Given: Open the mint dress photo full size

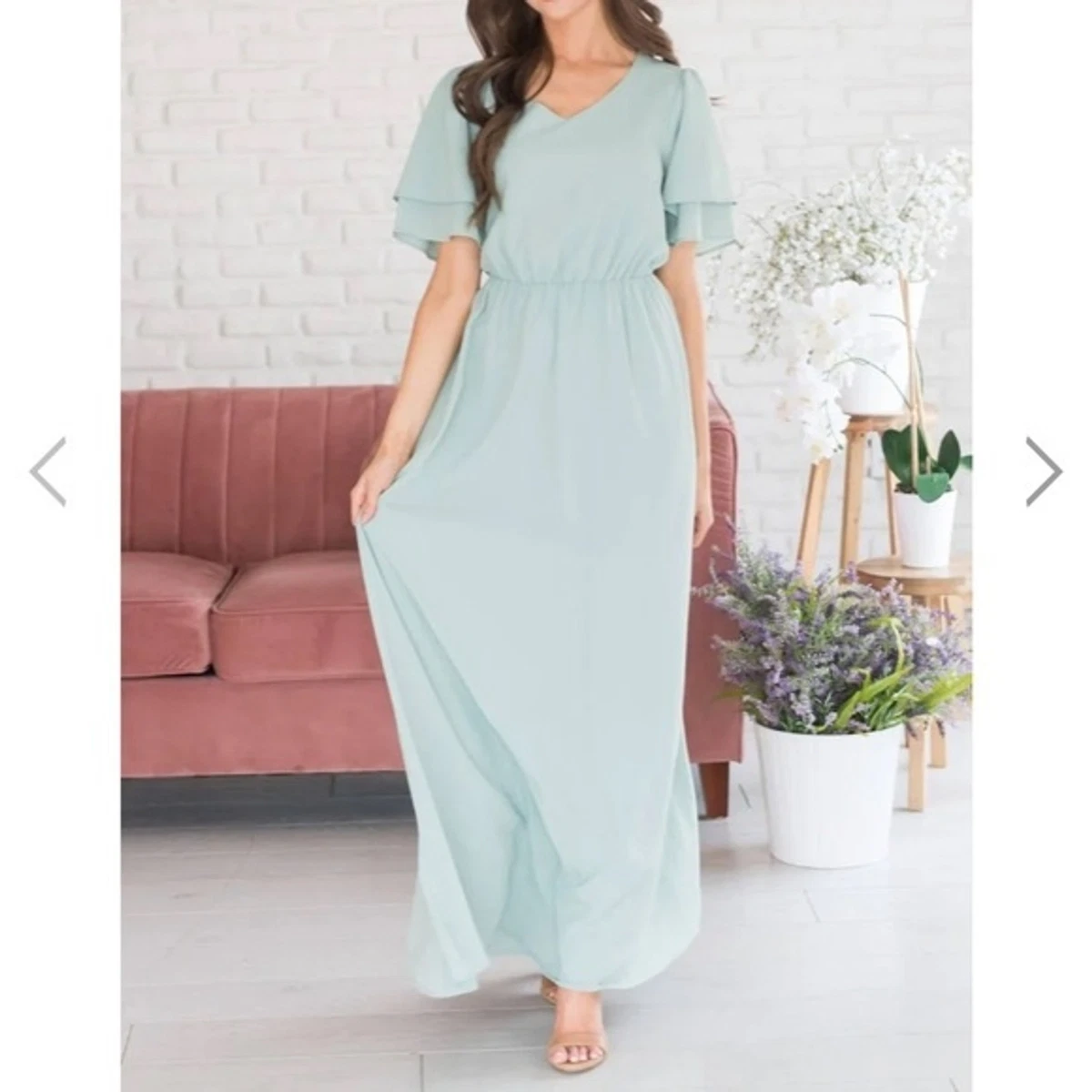Looking at the screenshot, I should click(546, 546).
